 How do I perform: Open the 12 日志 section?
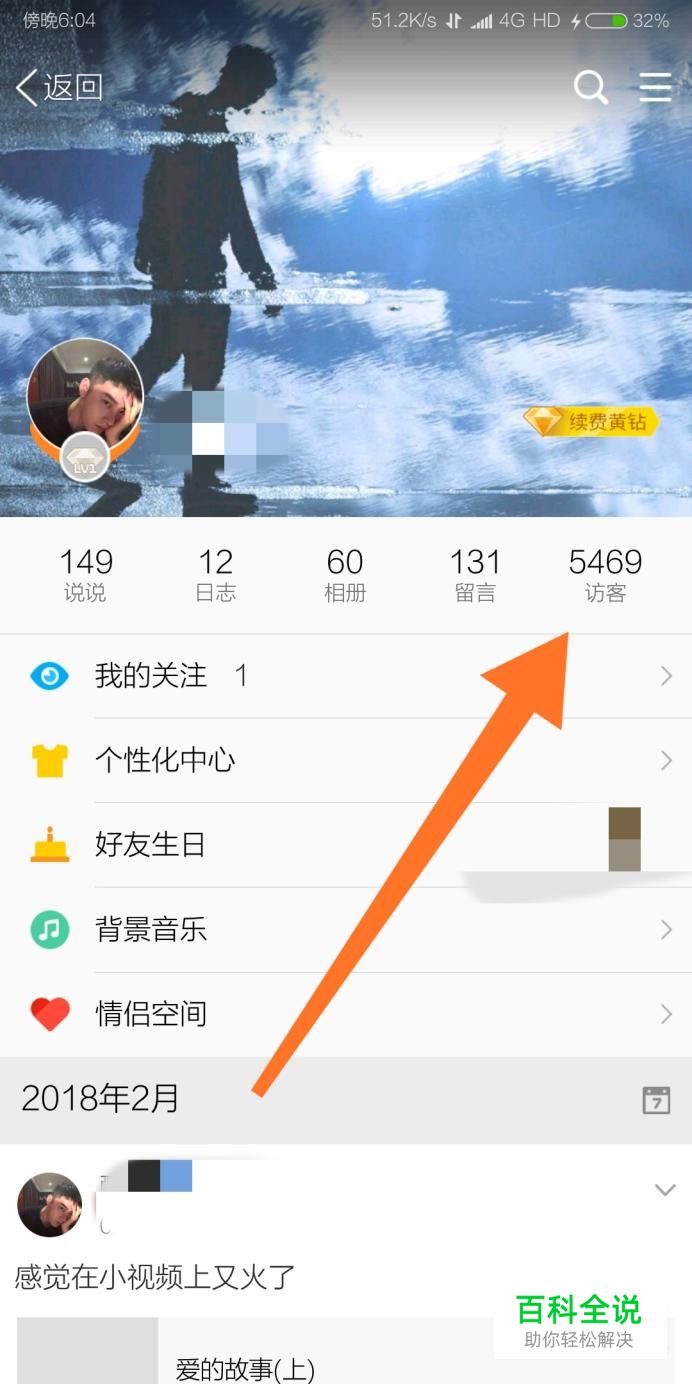215,575
